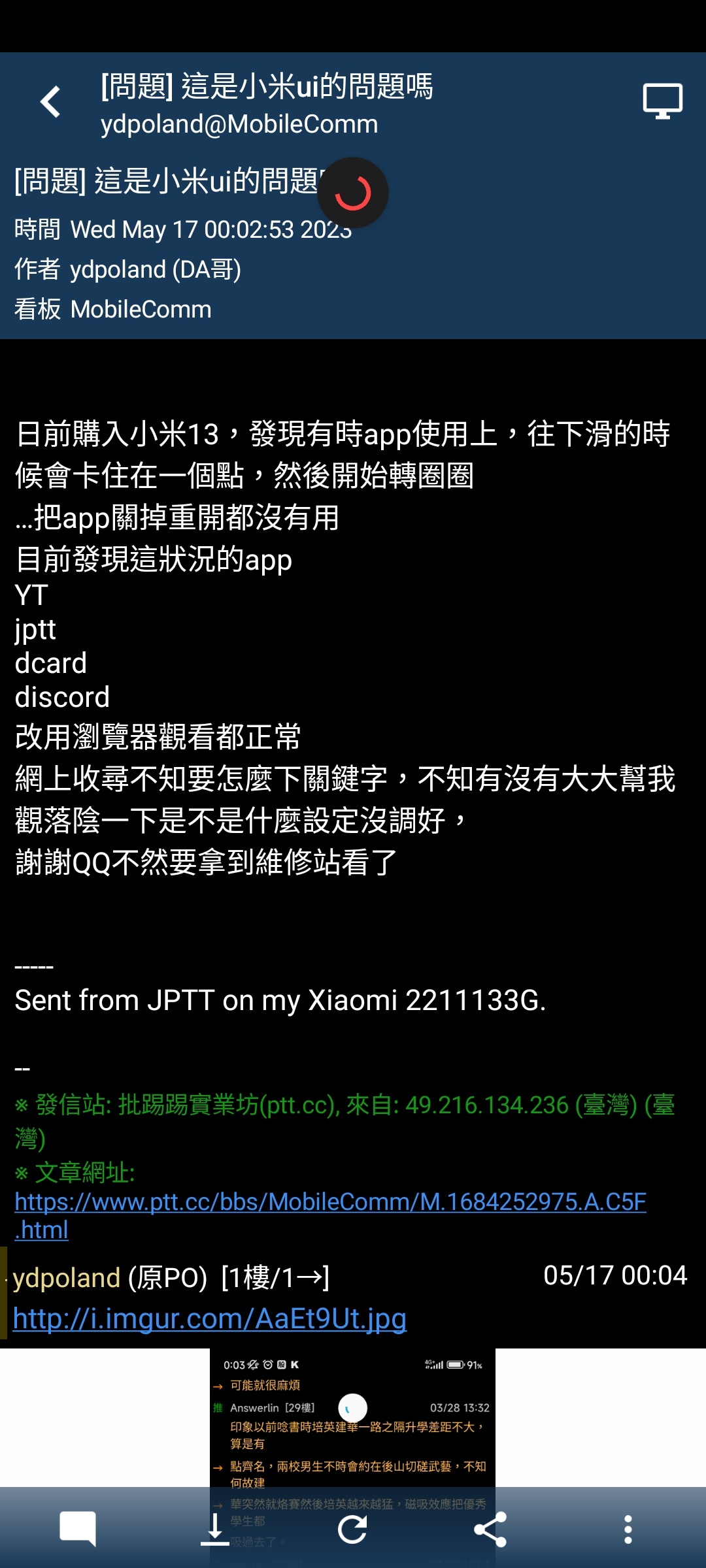
Task: Open the imgur AaEt9Ut.jpg link
Action: click(209, 1318)
